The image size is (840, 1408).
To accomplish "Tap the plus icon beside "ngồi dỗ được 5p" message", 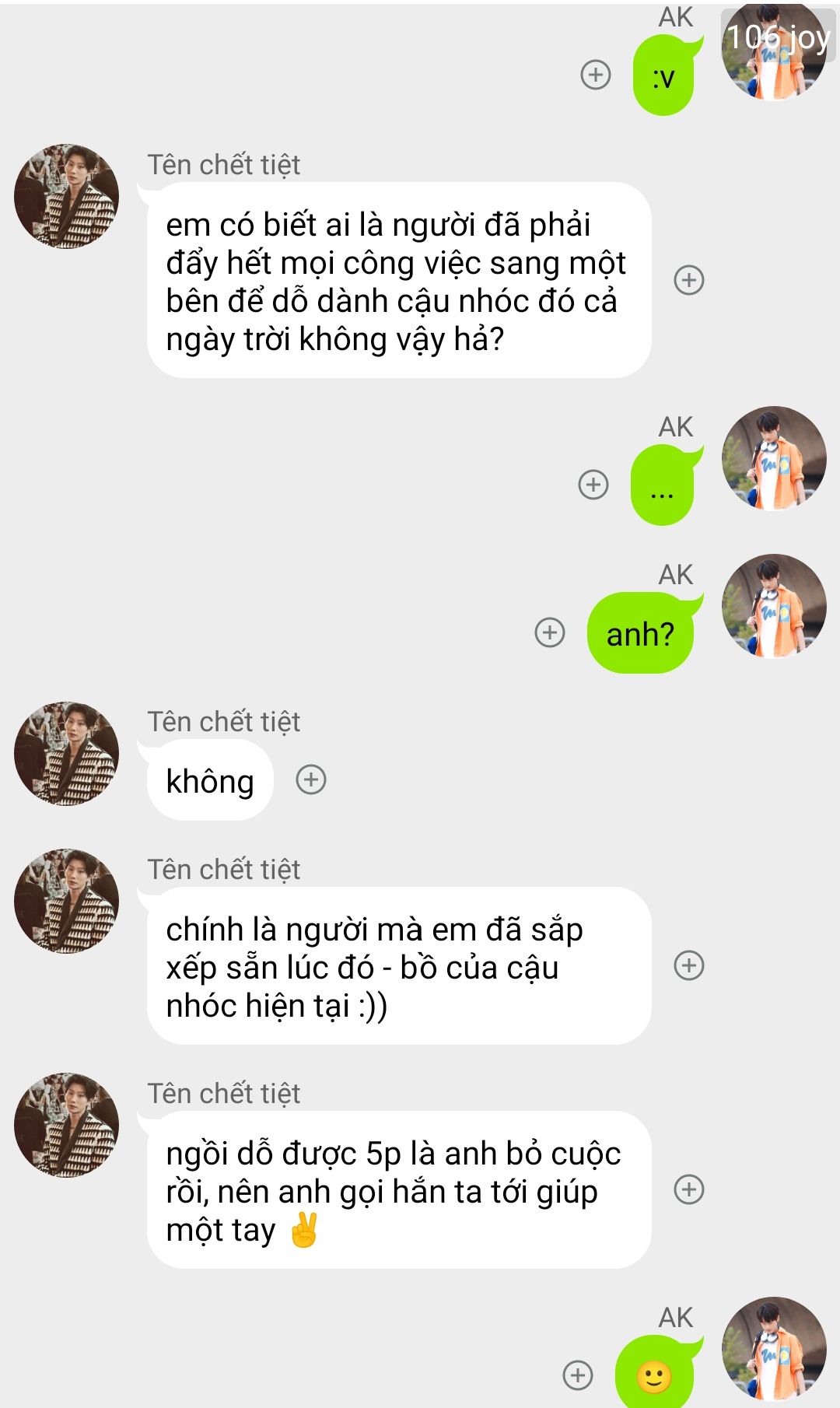I will (688, 1189).
